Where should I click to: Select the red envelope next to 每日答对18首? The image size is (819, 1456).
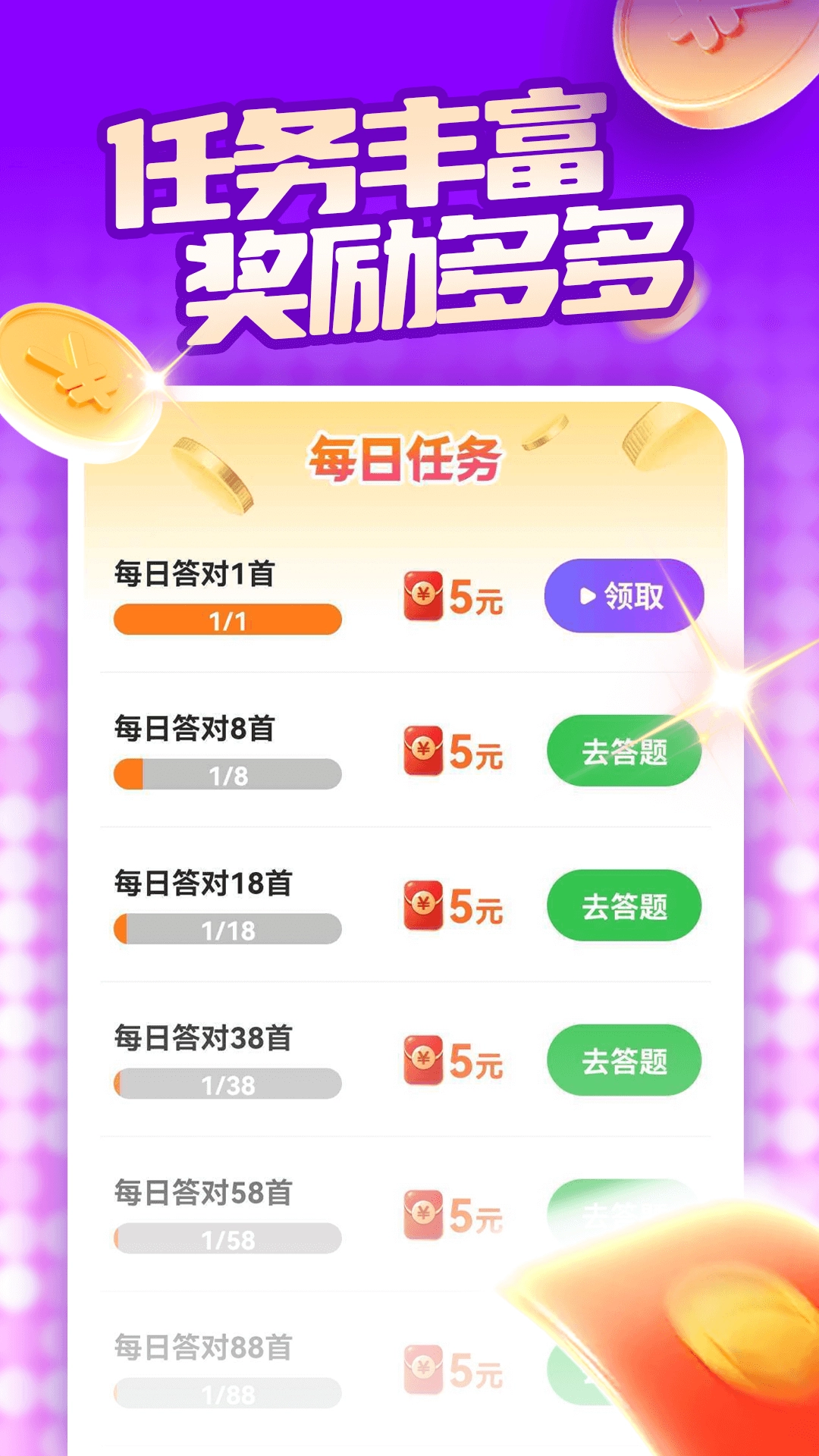click(422, 904)
